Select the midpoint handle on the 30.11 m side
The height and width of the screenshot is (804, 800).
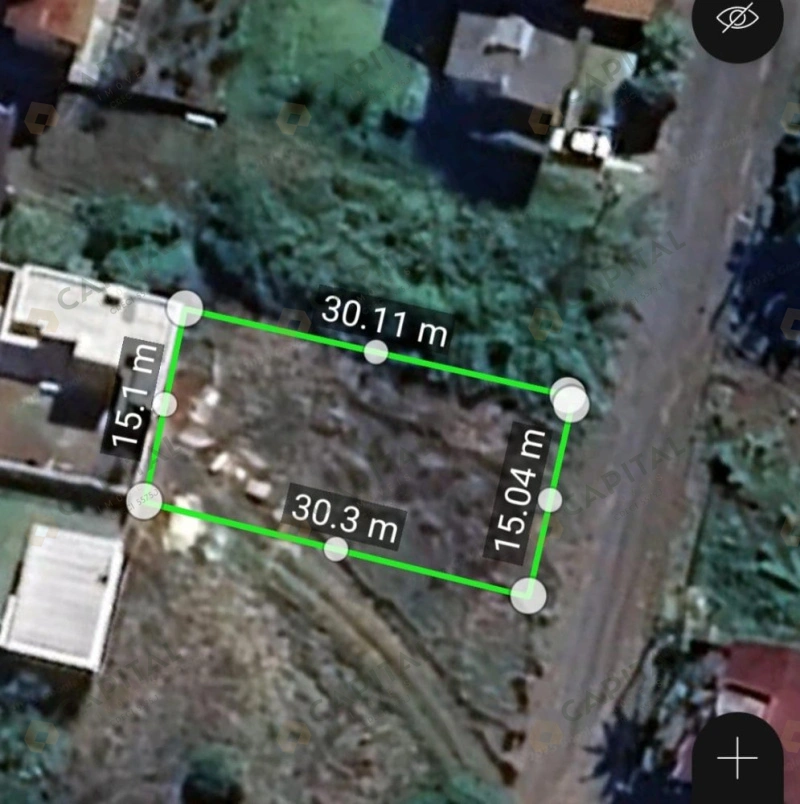click(376, 351)
